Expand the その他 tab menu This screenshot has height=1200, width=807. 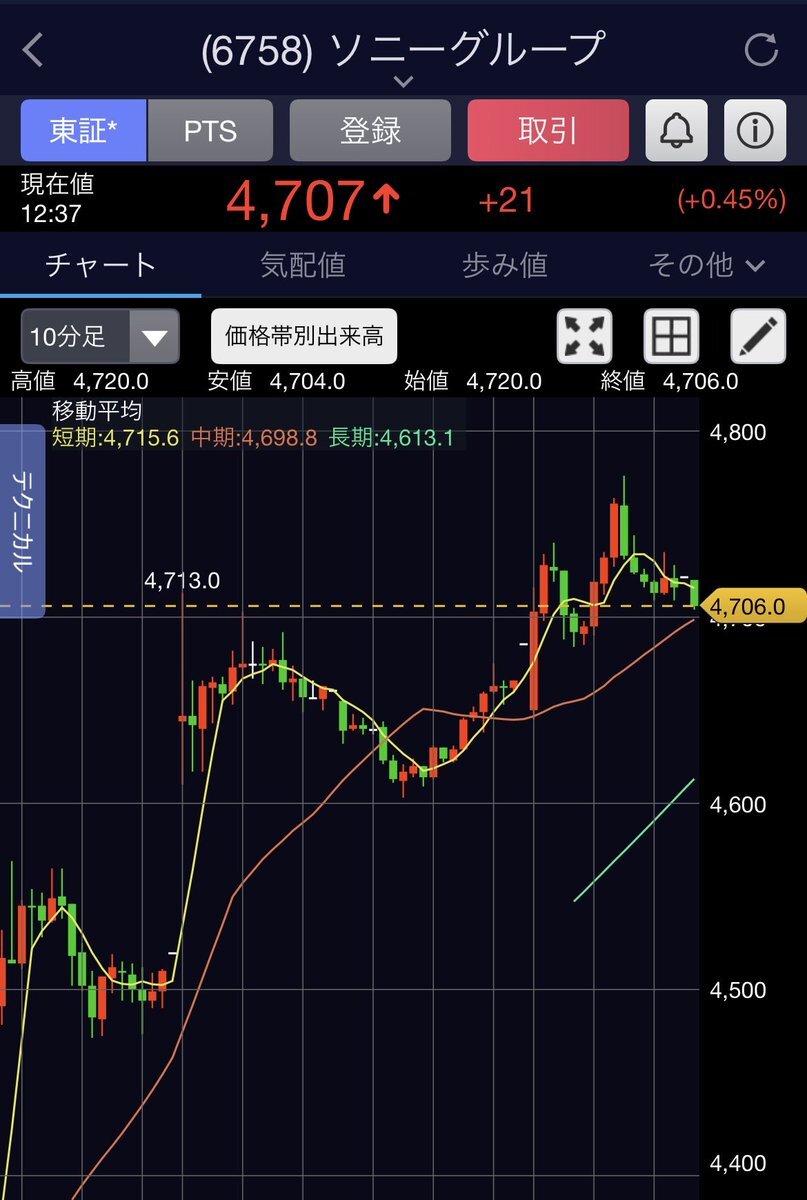click(706, 265)
